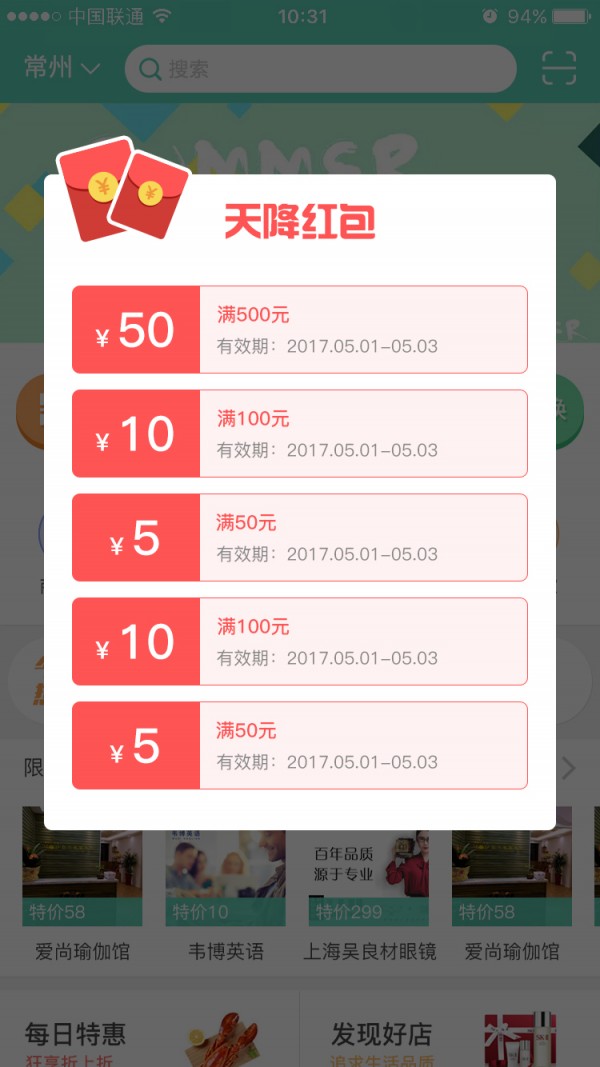Screen dimensions: 600x1067
Task: Select the ¥50 red packet coupon
Action: tap(299, 330)
